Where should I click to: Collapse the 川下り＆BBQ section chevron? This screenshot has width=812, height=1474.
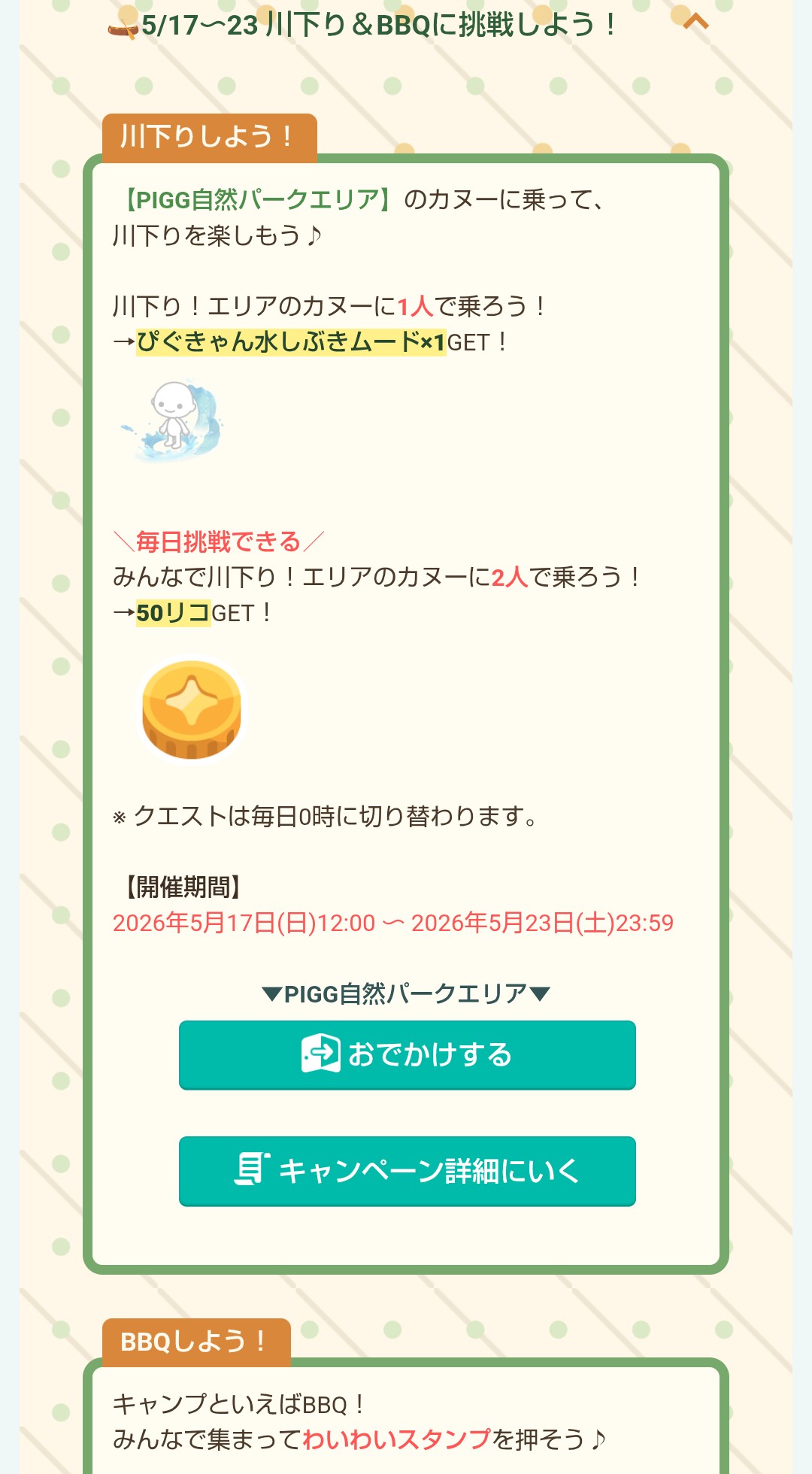click(695, 22)
